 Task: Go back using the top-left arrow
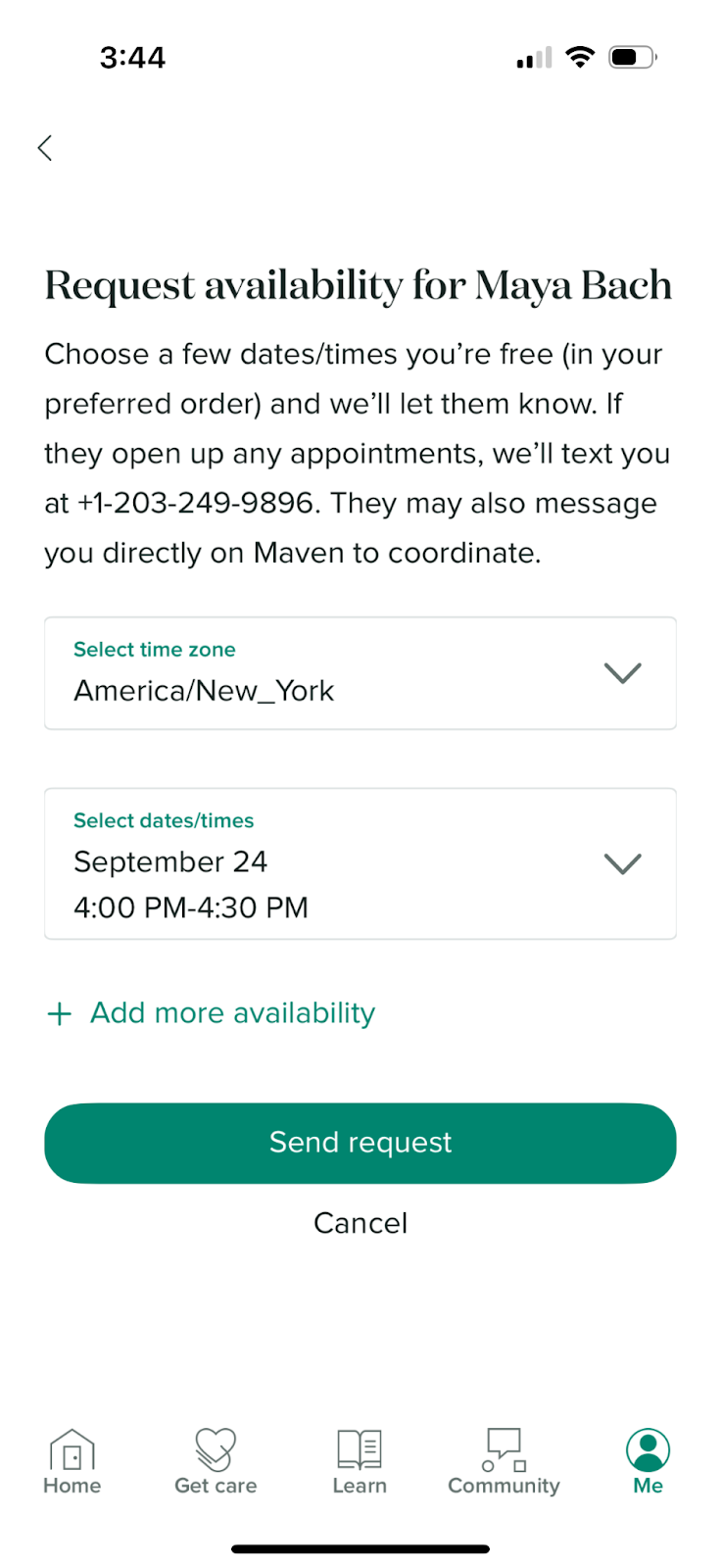tap(45, 148)
